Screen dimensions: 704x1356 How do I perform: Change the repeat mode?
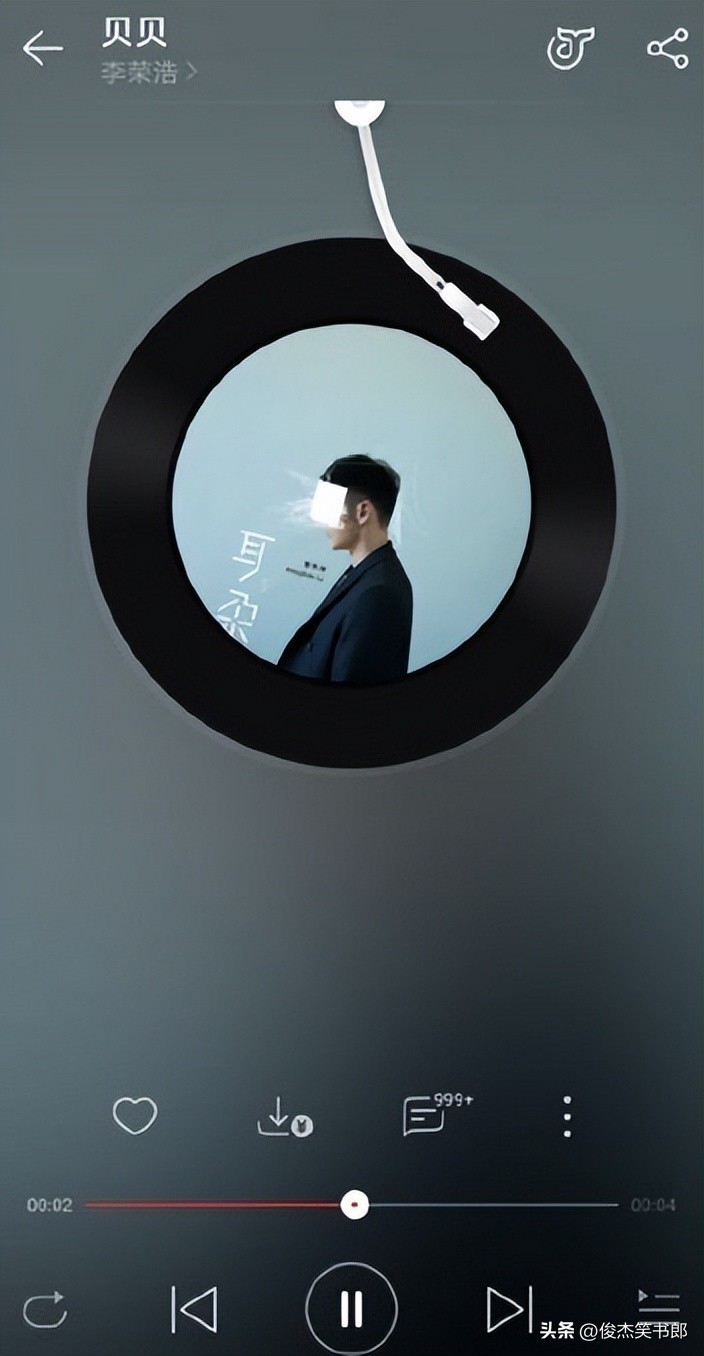[45, 1309]
